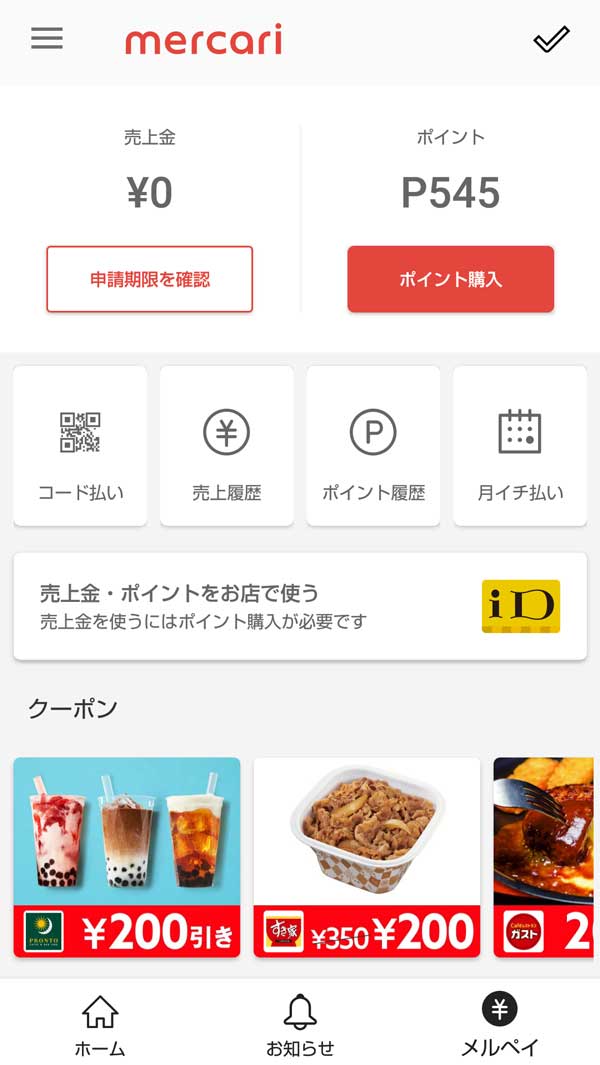This screenshot has width=600, height=1065.
Task: View the すき家 ¥200 beef bowl coupon
Action: coord(367,857)
